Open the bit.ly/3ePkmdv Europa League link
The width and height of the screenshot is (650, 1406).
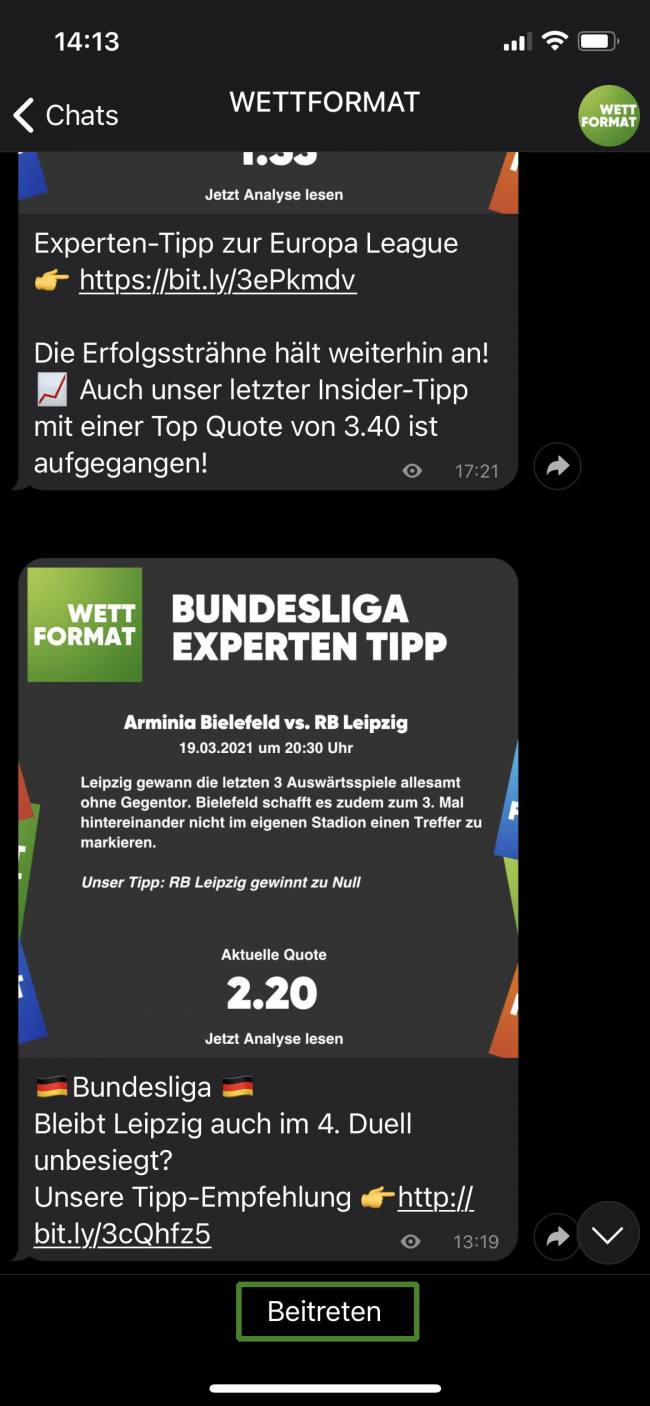217,280
